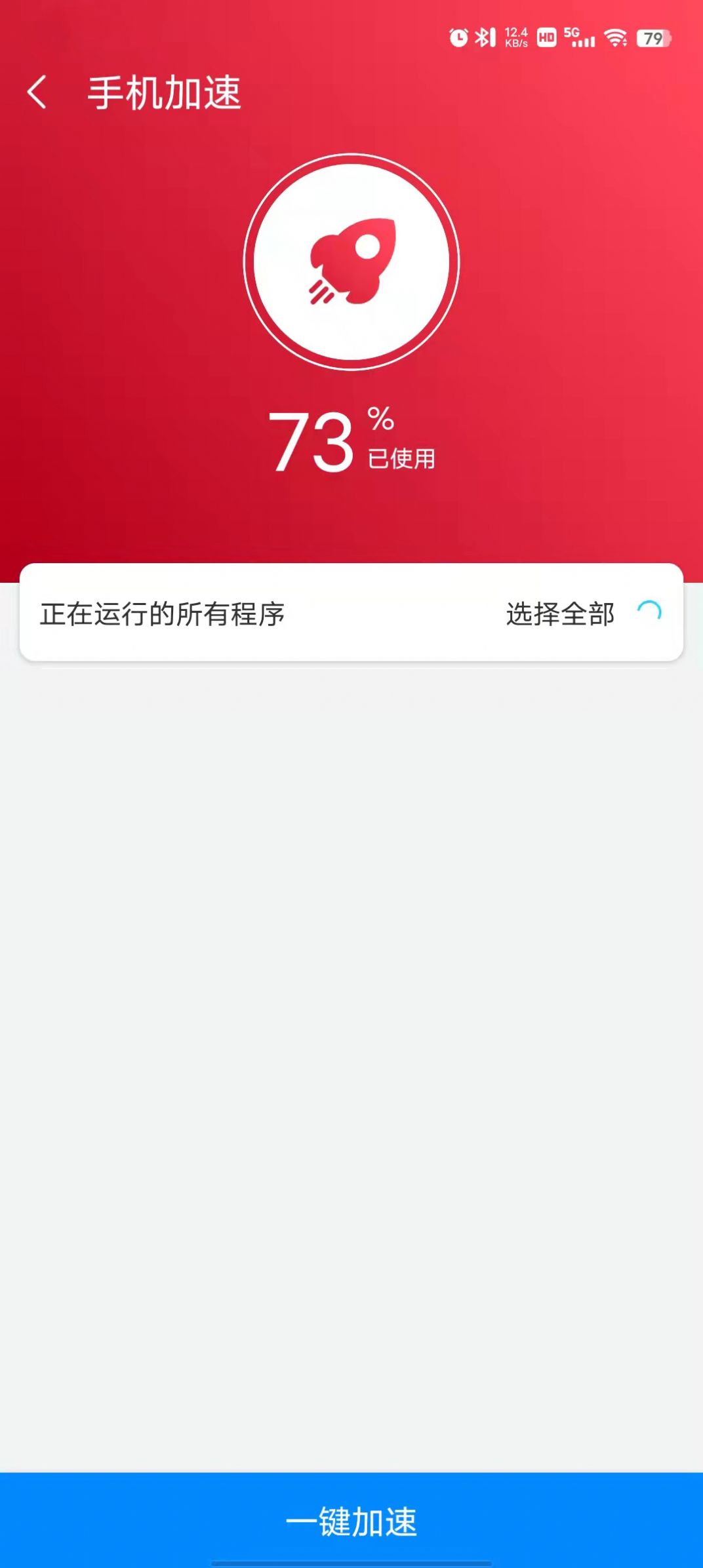Tap the HD indicator icon in status bar
Image resolution: width=703 pixels, height=1568 pixels.
[546, 37]
